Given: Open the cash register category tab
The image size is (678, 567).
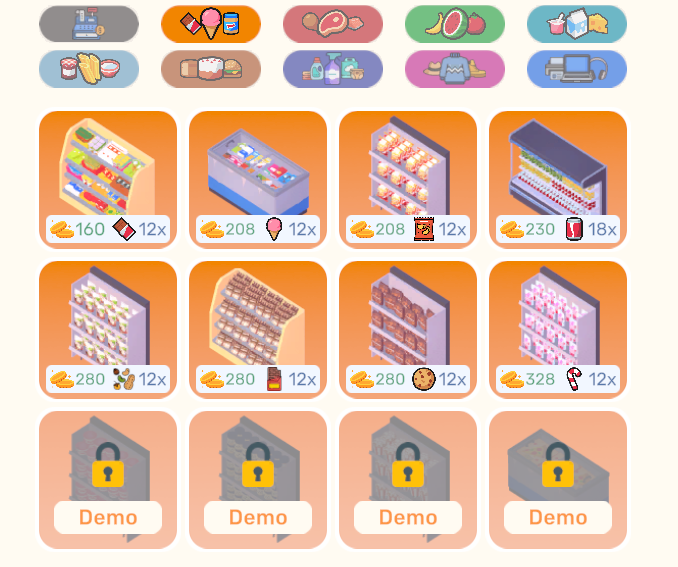Looking at the screenshot, I should tap(89, 24).
